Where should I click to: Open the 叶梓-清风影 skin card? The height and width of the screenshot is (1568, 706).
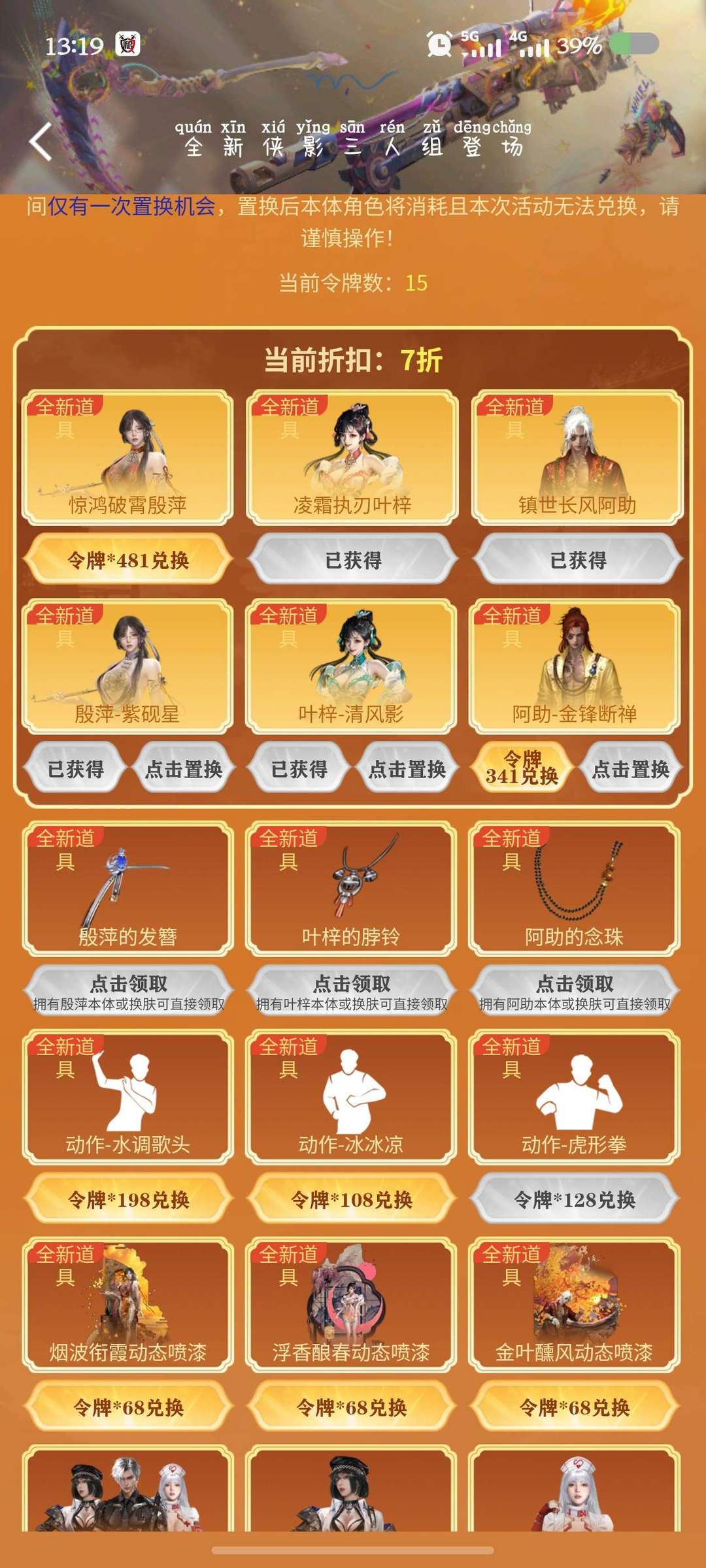click(x=351, y=666)
